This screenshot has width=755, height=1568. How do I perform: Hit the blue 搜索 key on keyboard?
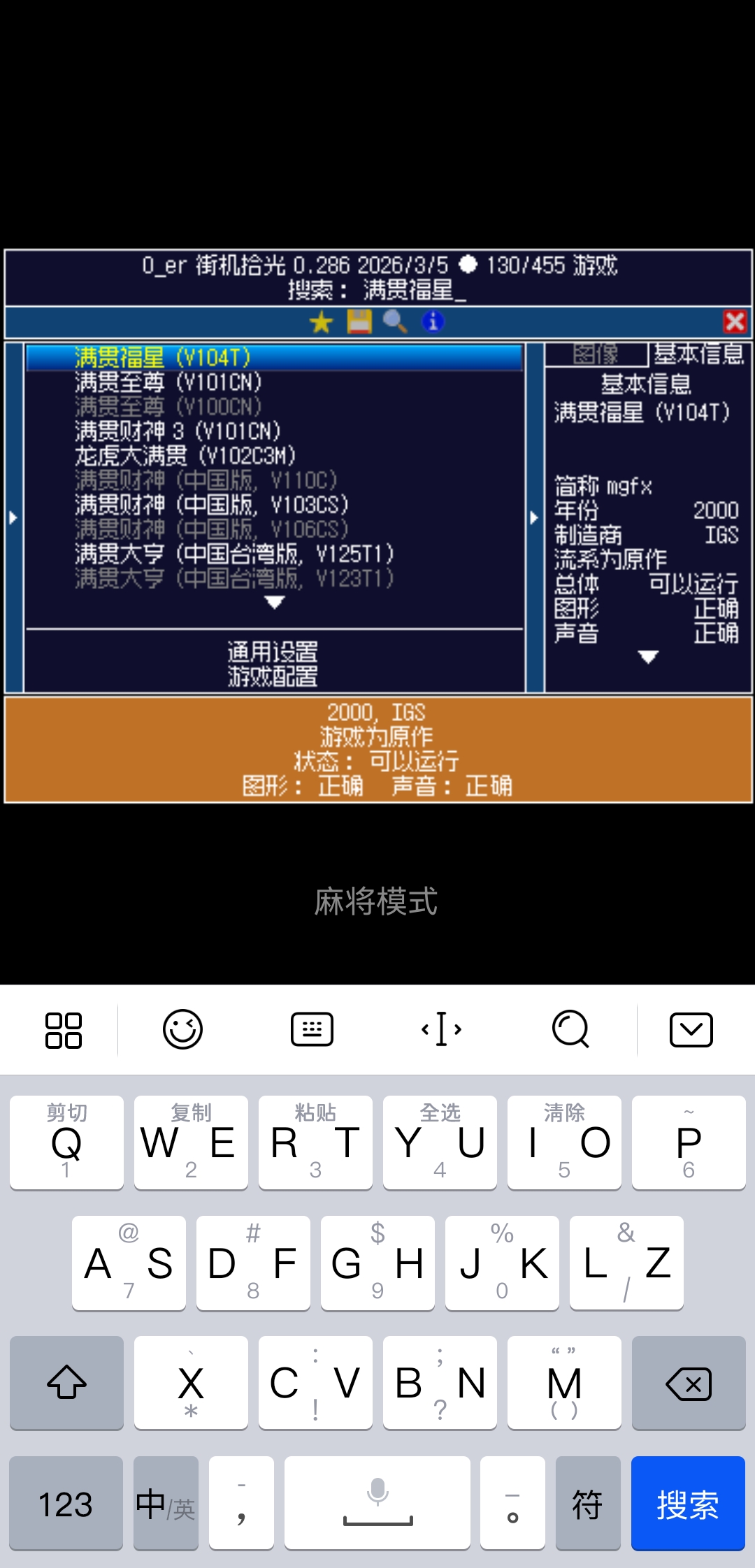click(687, 1503)
